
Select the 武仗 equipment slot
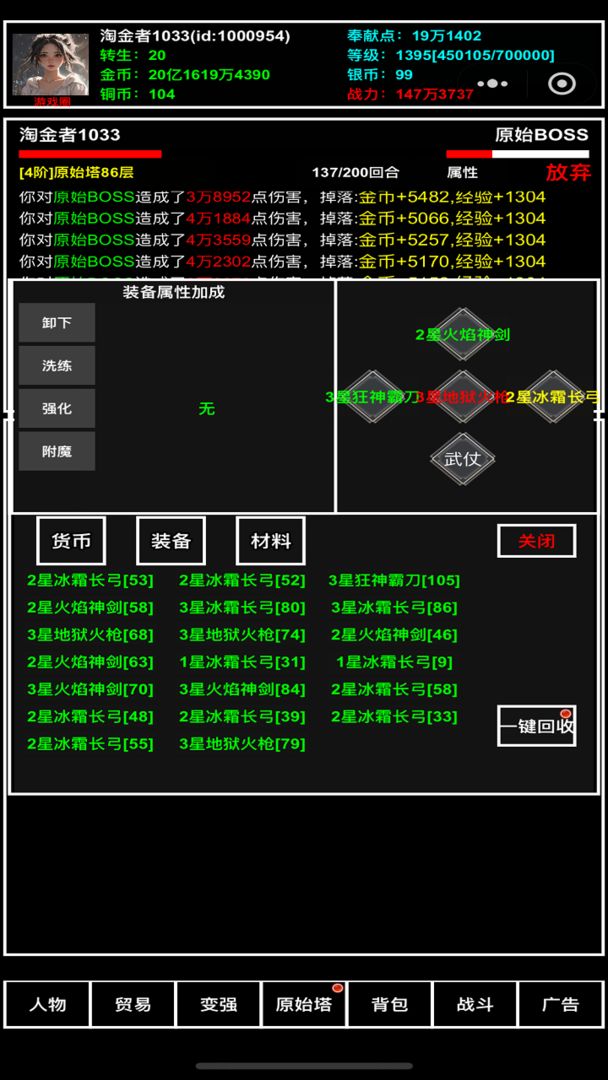(462, 459)
